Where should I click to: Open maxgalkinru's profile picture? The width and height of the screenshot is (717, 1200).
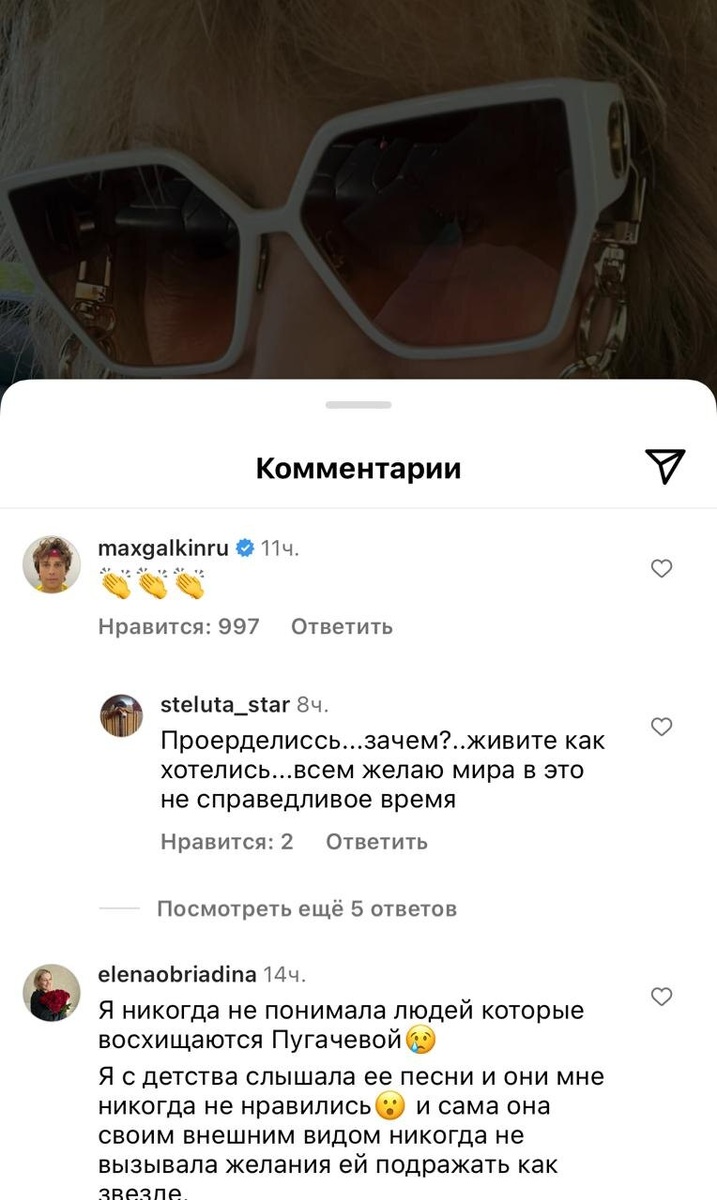pos(51,564)
